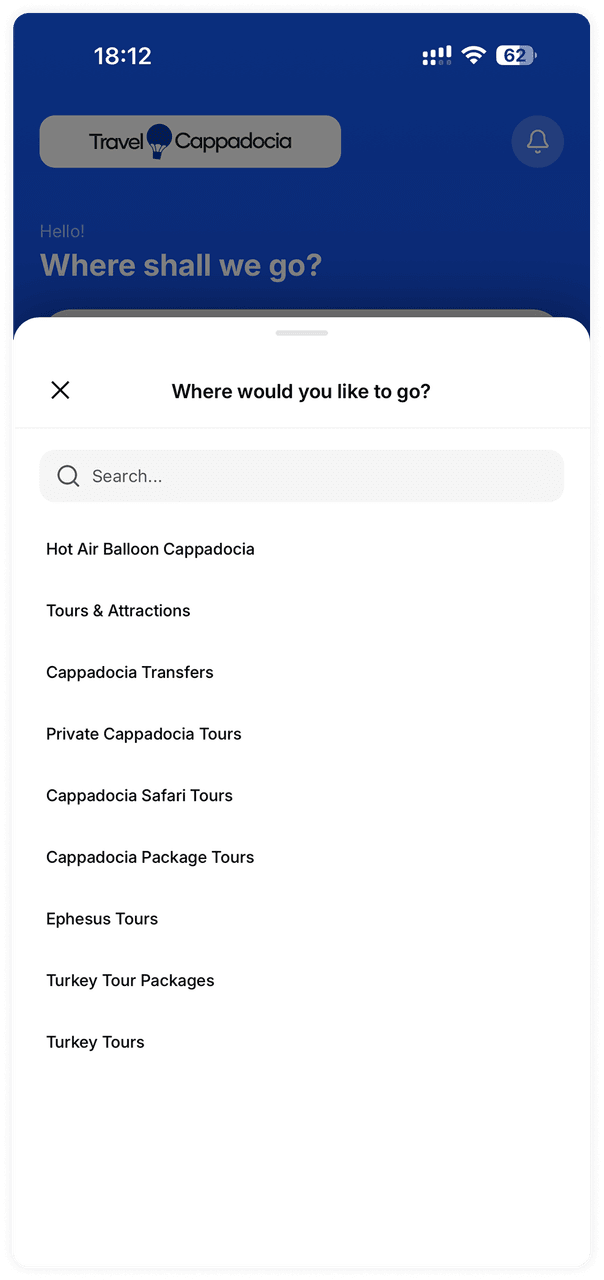Open Turkey Tour Packages
This screenshot has width=604, height=1280.
pos(130,981)
